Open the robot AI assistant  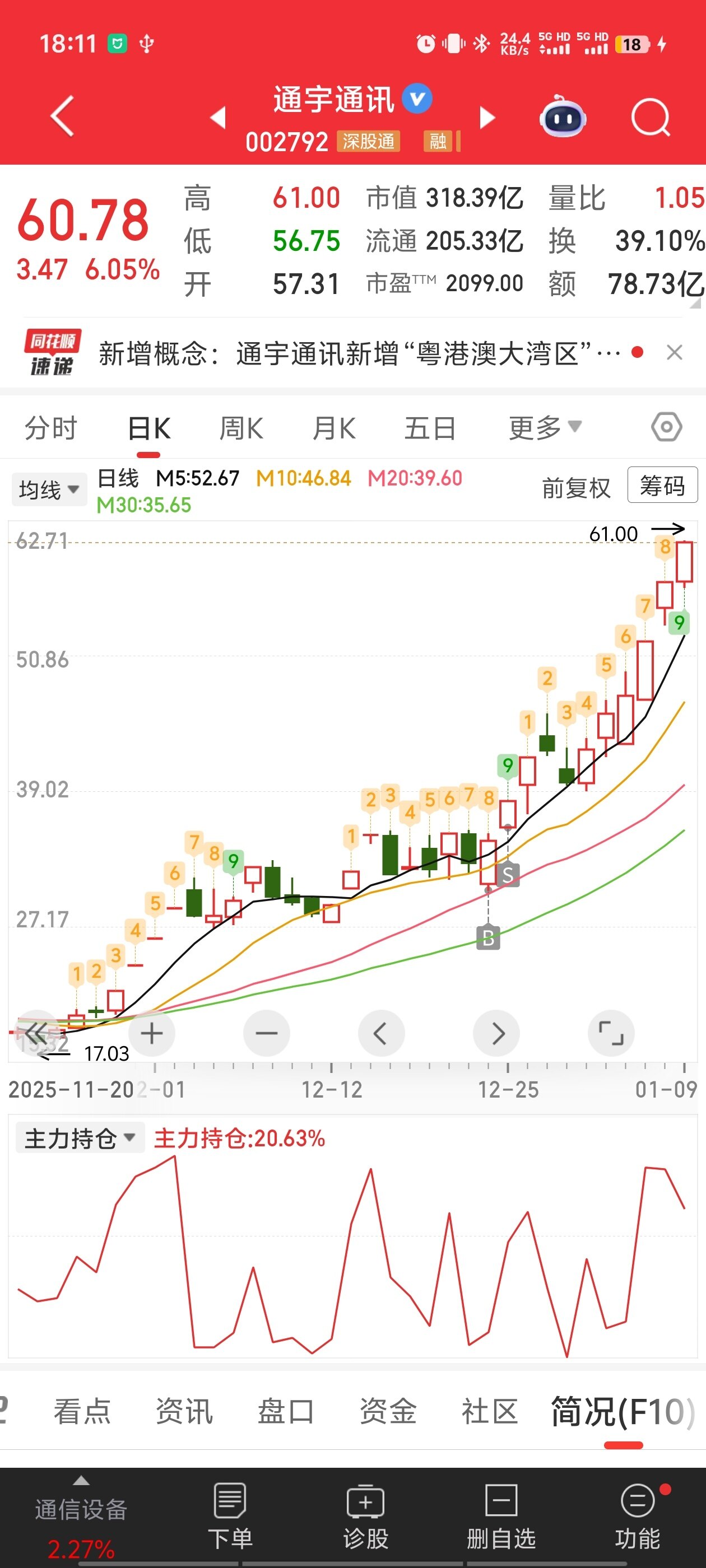click(x=562, y=117)
